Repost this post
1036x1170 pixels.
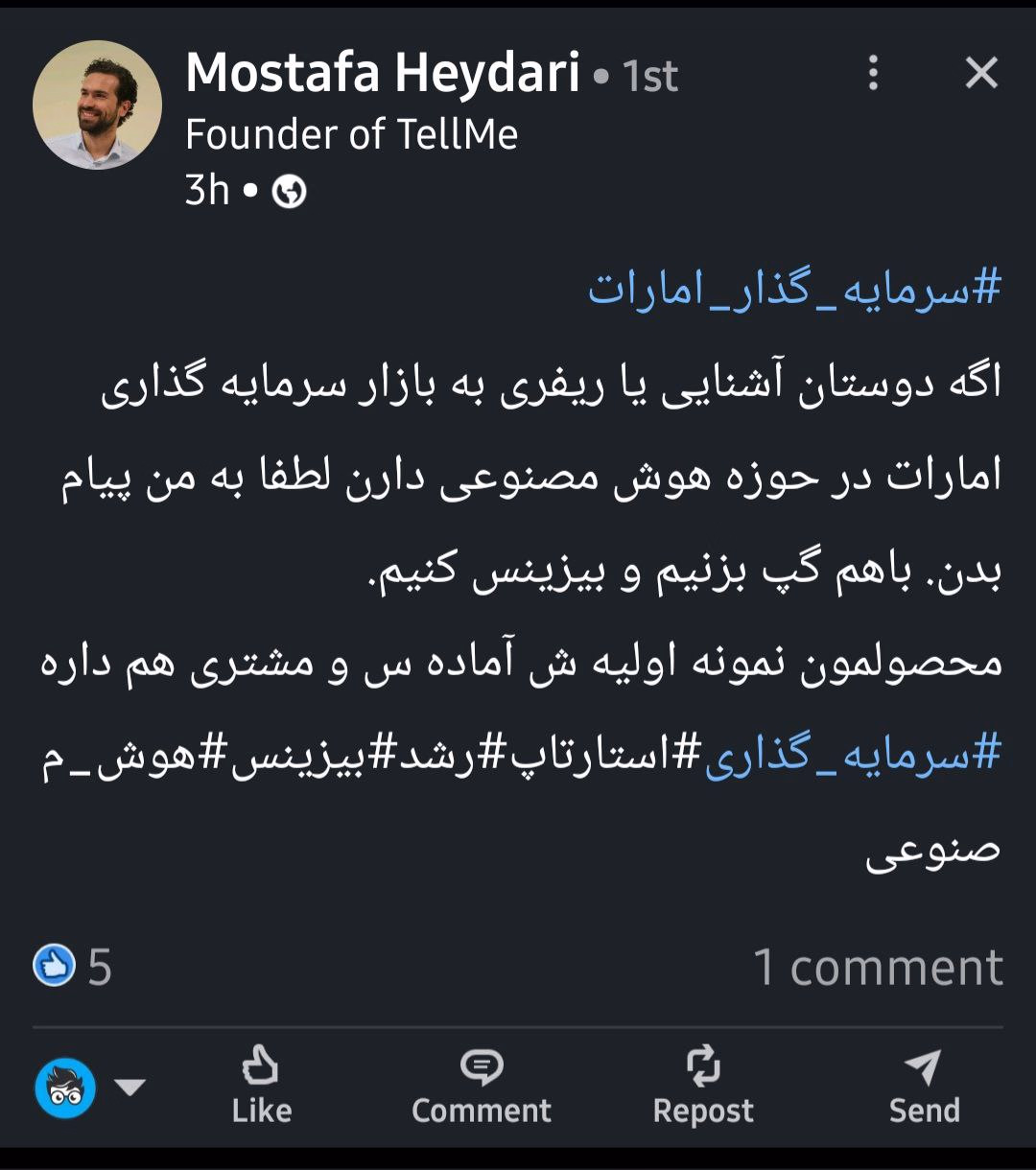703,1087
